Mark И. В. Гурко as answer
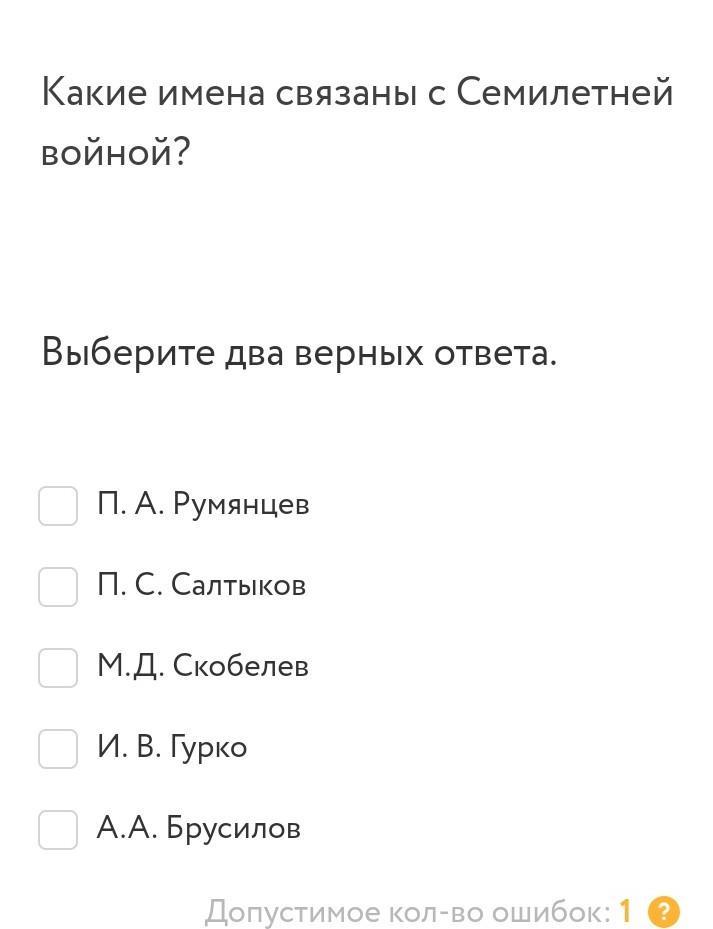This screenshot has height=929, width=713. (58, 748)
